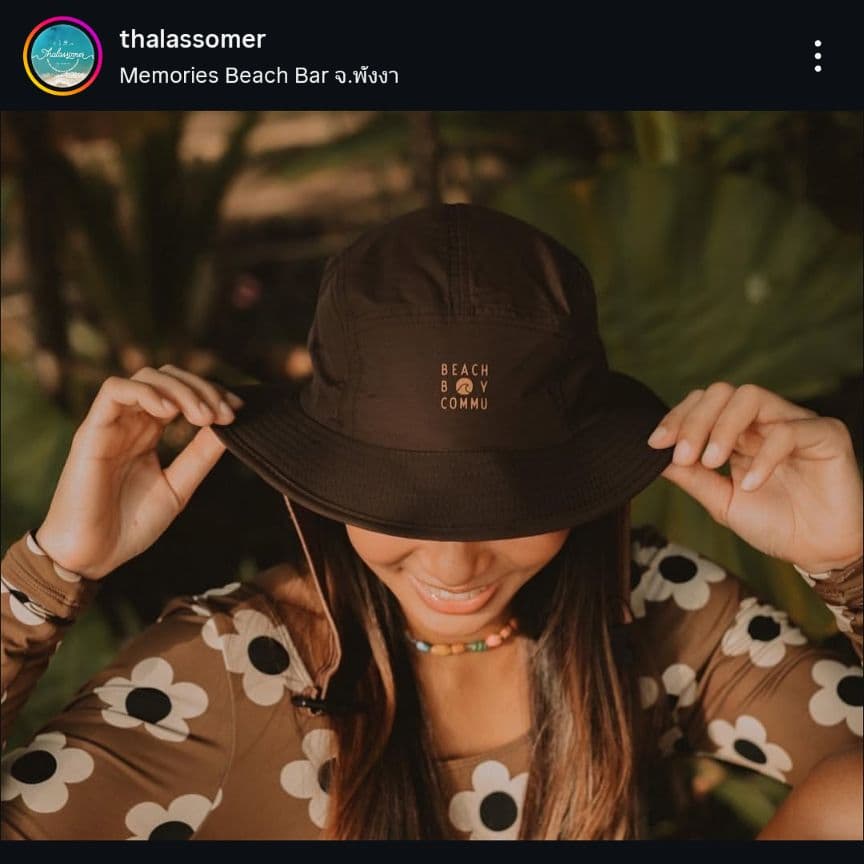Viewport: 864px width, 864px height.
Task: View the Memories Beach Bar location page
Action: click(x=258, y=76)
